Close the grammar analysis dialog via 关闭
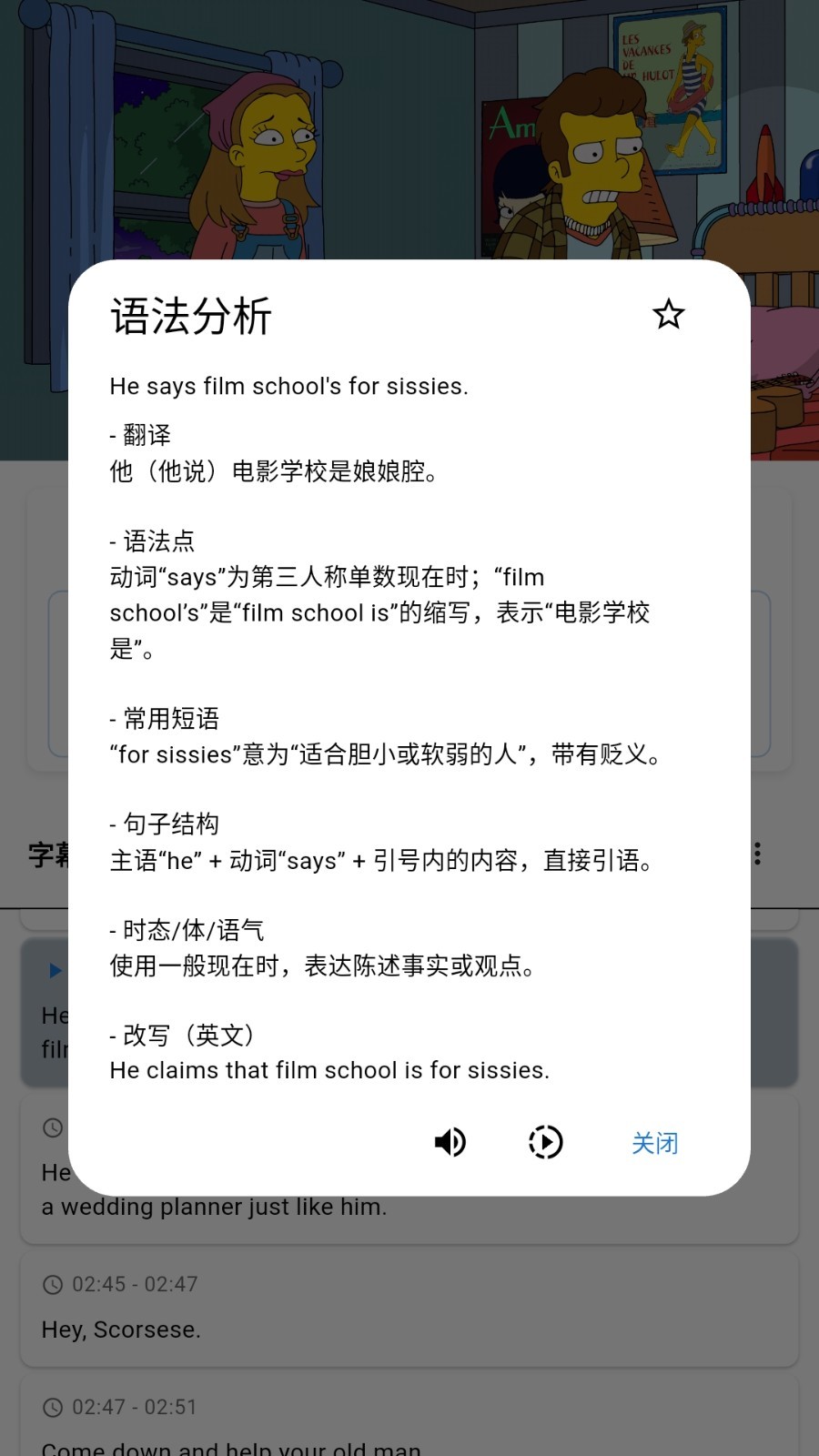The width and height of the screenshot is (819, 1456). pyautogui.click(x=654, y=1143)
